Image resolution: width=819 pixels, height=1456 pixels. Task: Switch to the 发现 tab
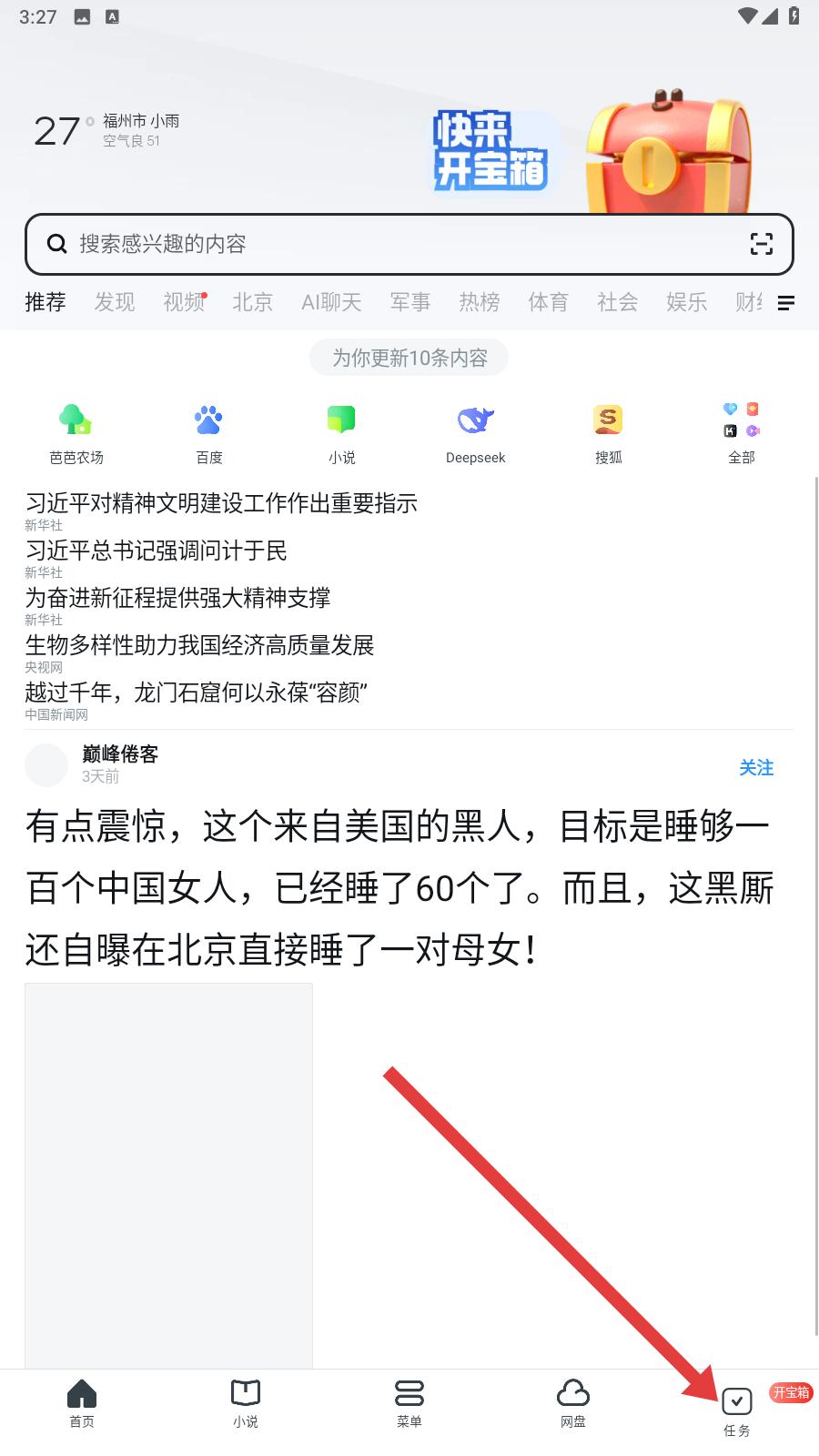click(x=115, y=302)
